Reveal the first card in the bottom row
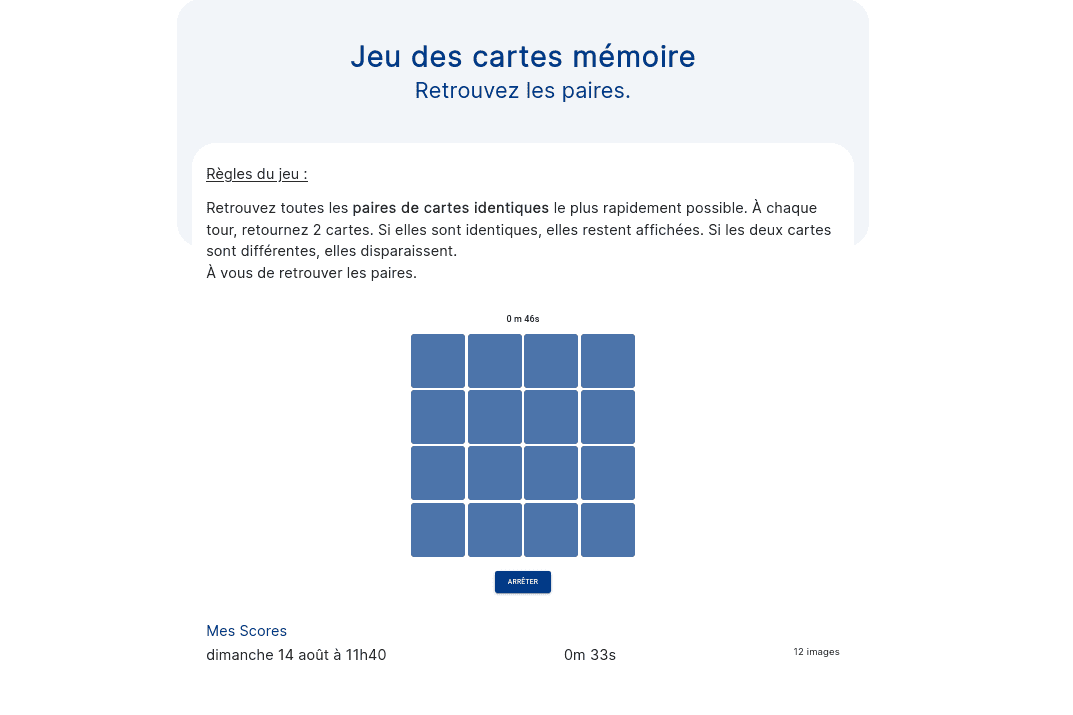The width and height of the screenshot is (1073, 715). click(438, 530)
